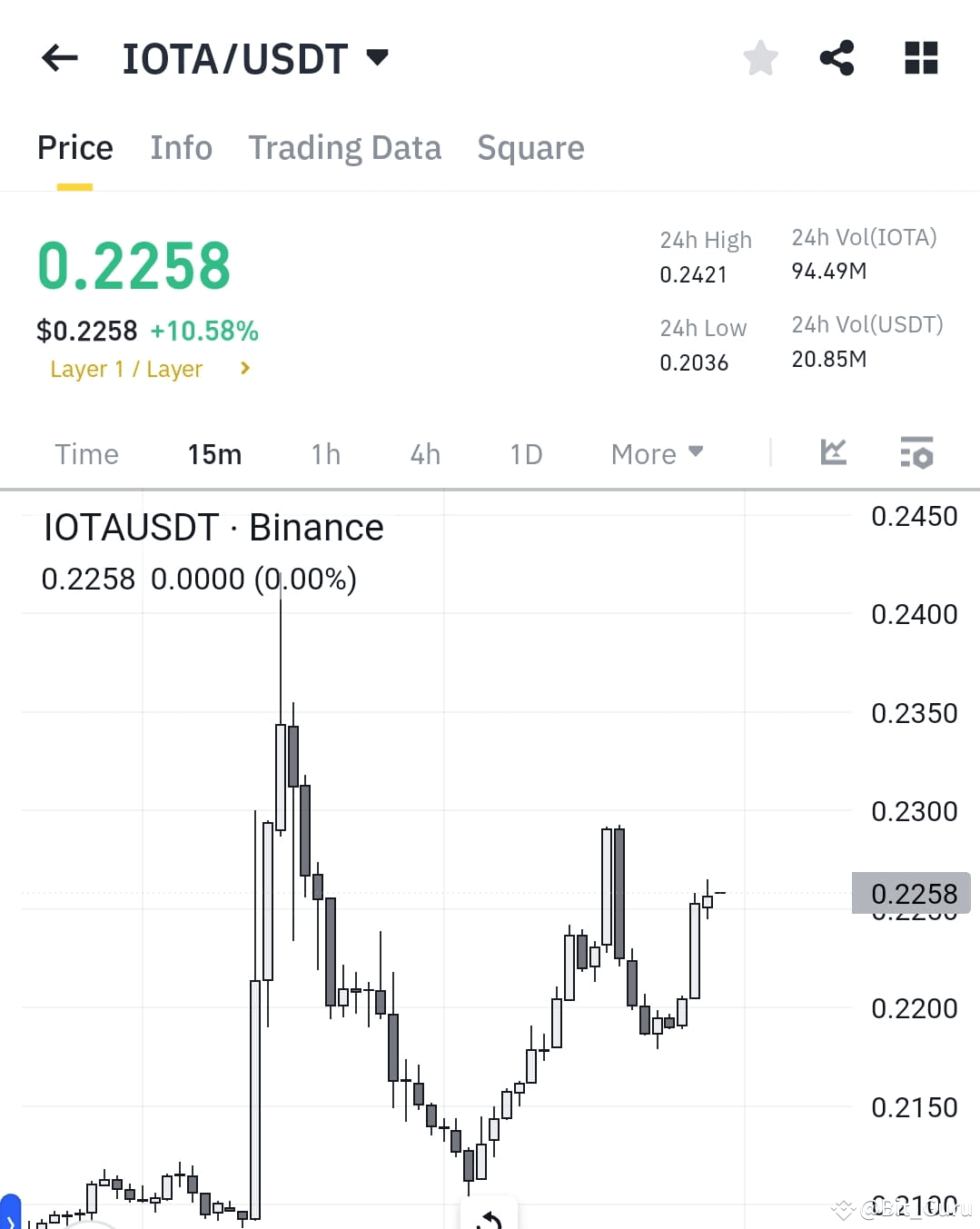Open the chart style line icon
Viewport: 980px width, 1229px height.
[x=833, y=453]
